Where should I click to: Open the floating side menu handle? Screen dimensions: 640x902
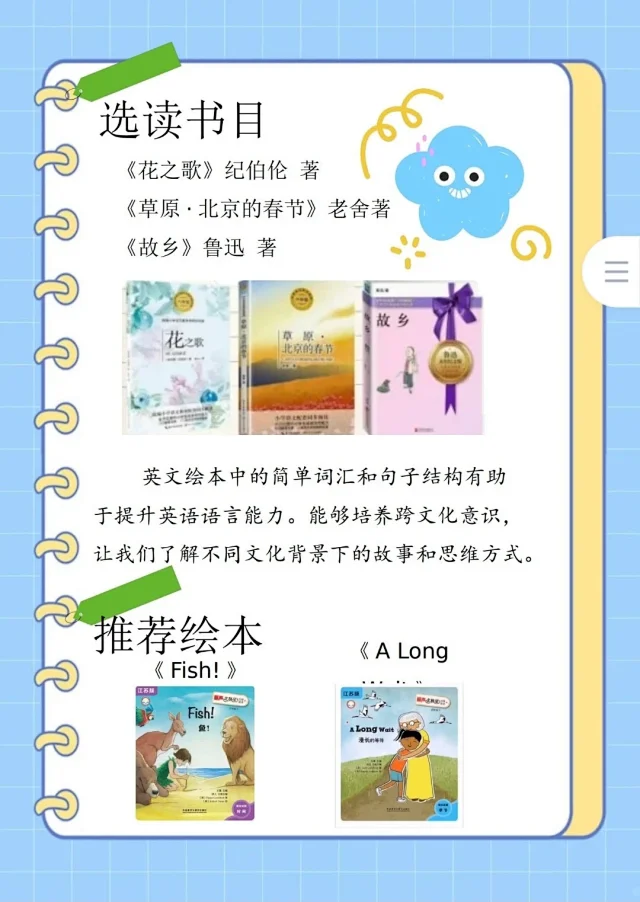(616, 271)
